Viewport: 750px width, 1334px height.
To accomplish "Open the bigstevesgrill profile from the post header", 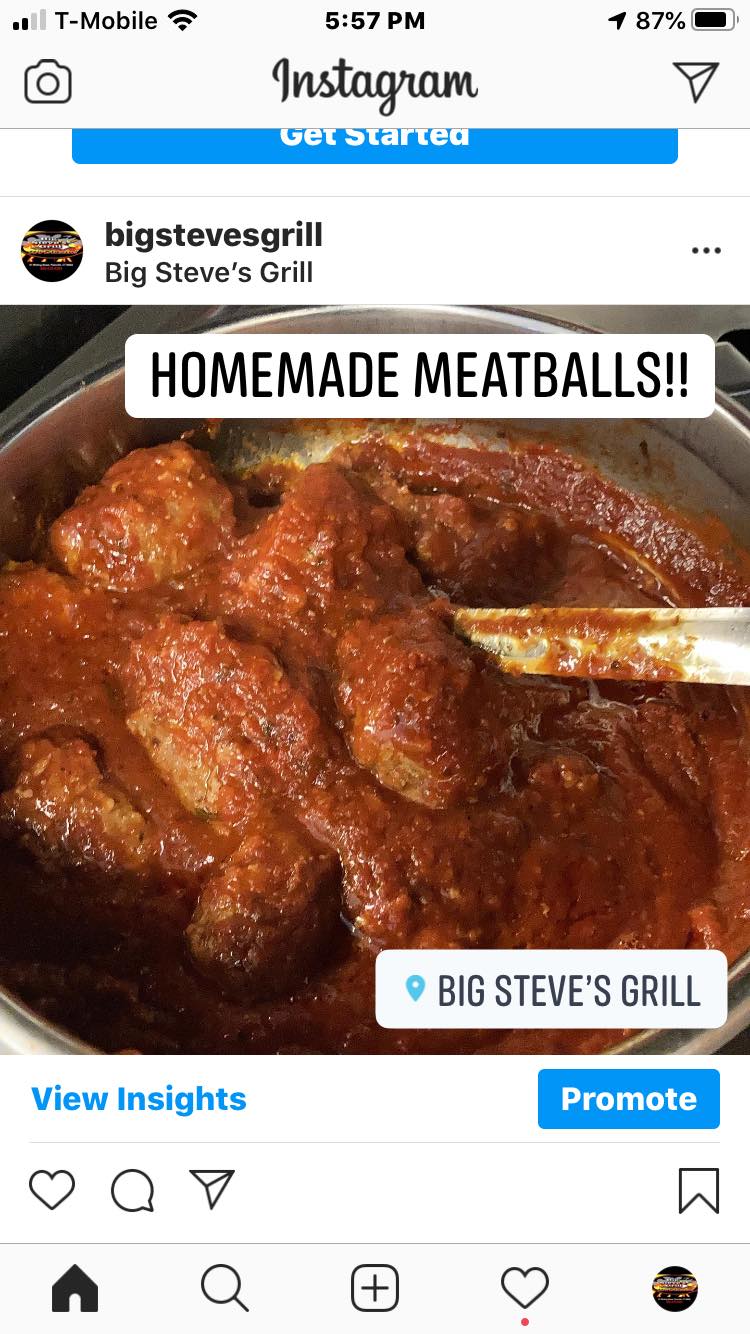I will click(213, 236).
